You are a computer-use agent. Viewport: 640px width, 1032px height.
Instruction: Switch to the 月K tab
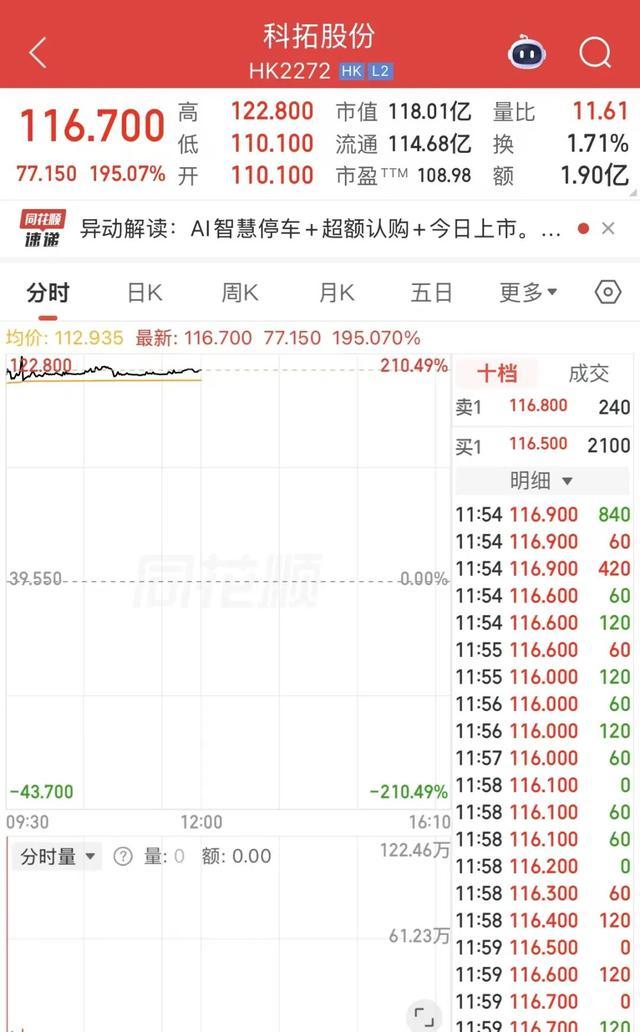coord(336,292)
